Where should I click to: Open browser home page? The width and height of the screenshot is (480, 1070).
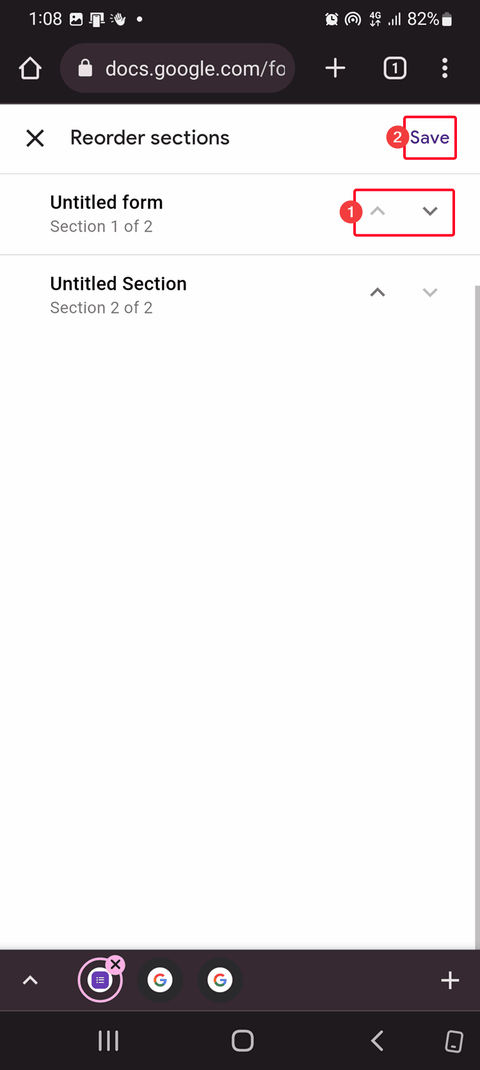pos(30,68)
